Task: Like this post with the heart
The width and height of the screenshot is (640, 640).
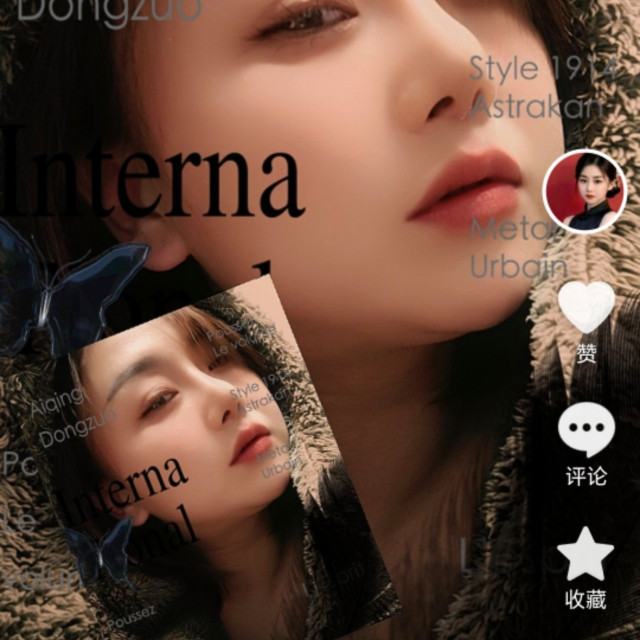Action: (585, 308)
